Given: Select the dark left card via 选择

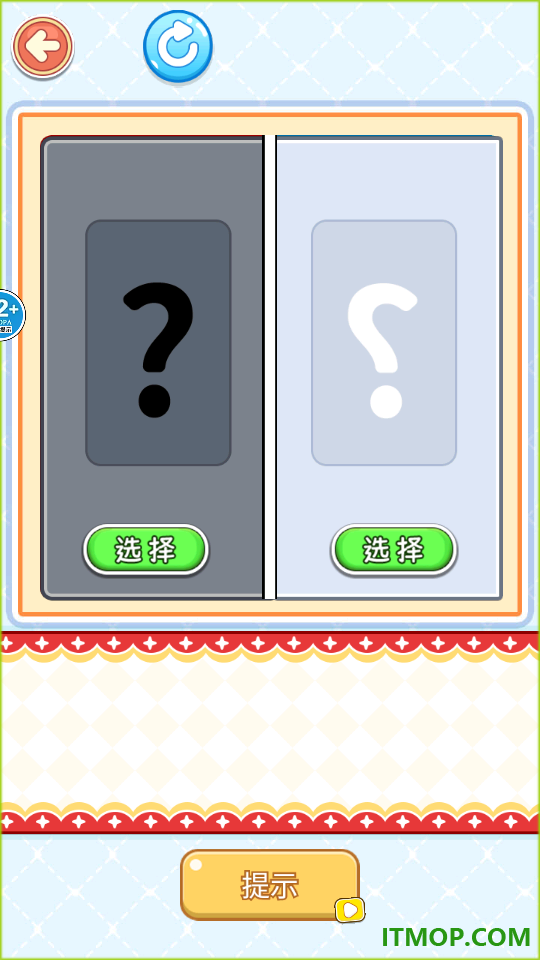Looking at the screenshot, I should pos(146,550).
